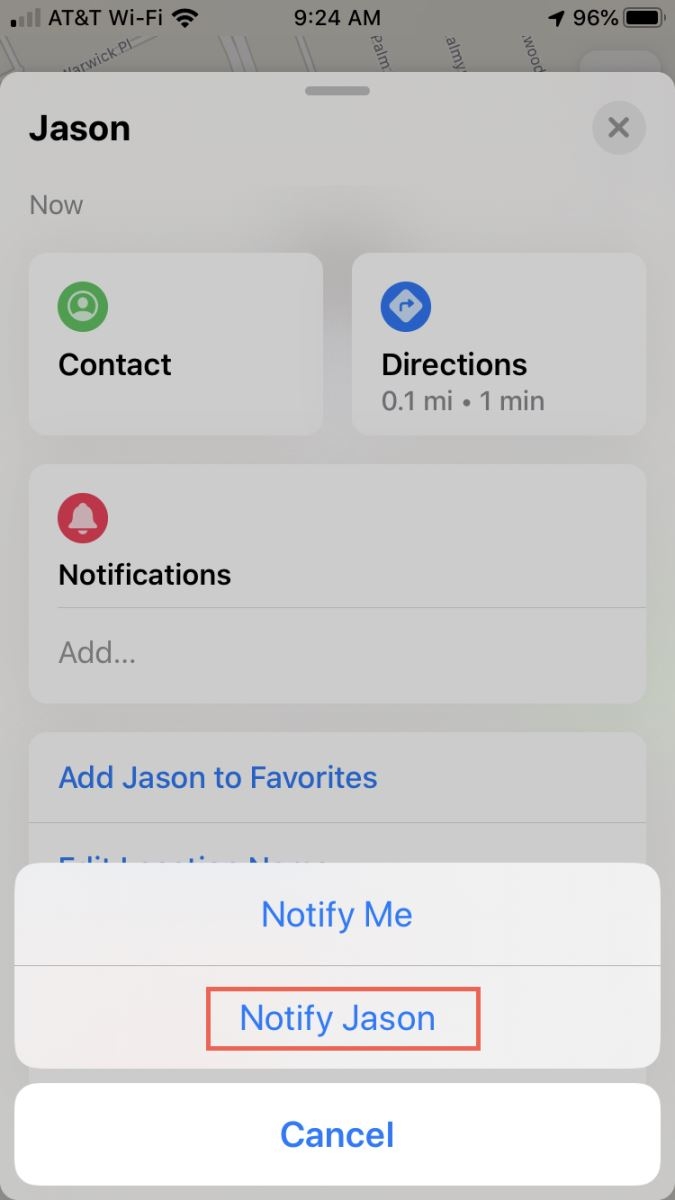Choose Notify Me in the action sheet
Viewport: 675px width, 1200px height.
(x=337, y=915)
